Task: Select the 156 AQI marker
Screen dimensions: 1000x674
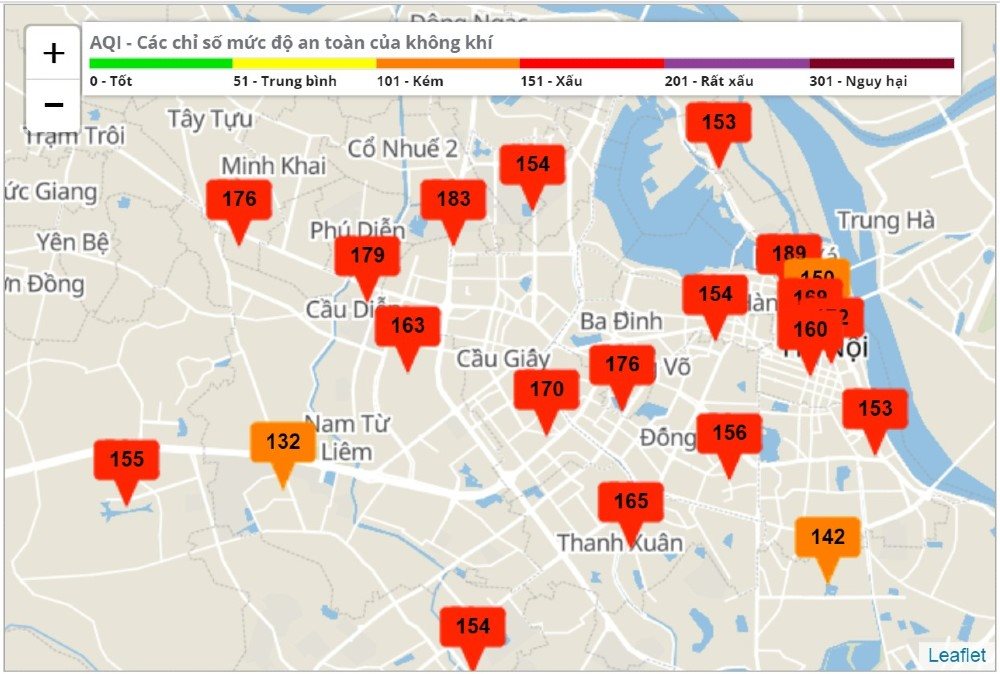Action: point(729,433)
